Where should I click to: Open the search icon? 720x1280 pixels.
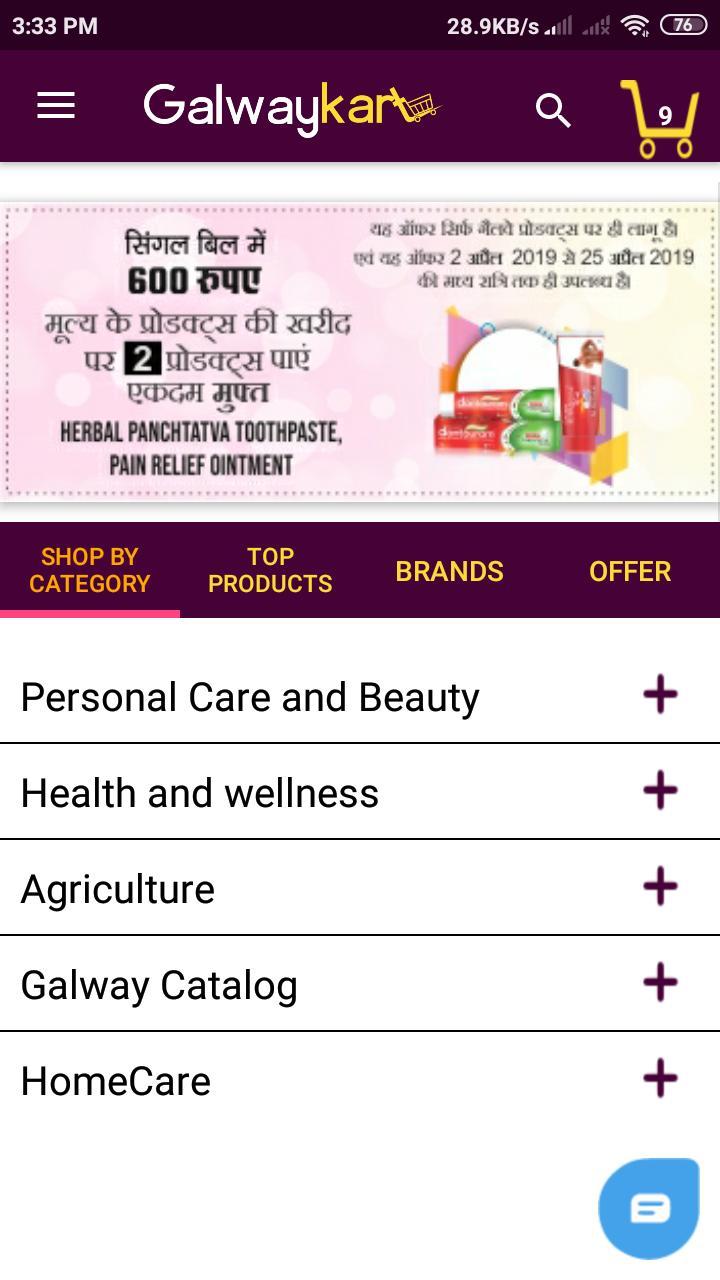[x=552, y=110]
